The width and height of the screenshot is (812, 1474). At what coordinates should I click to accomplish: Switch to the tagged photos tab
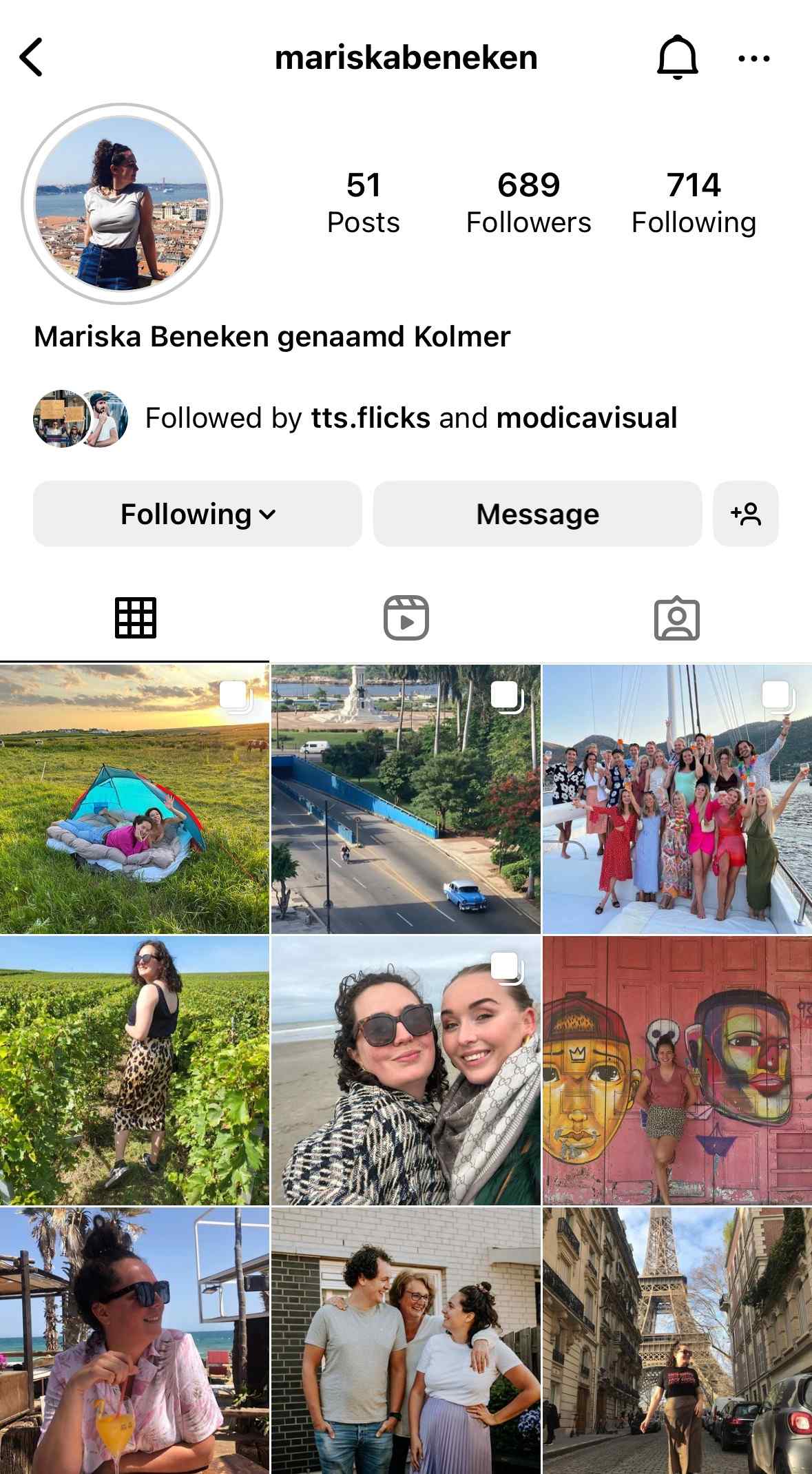click(676, 618)
